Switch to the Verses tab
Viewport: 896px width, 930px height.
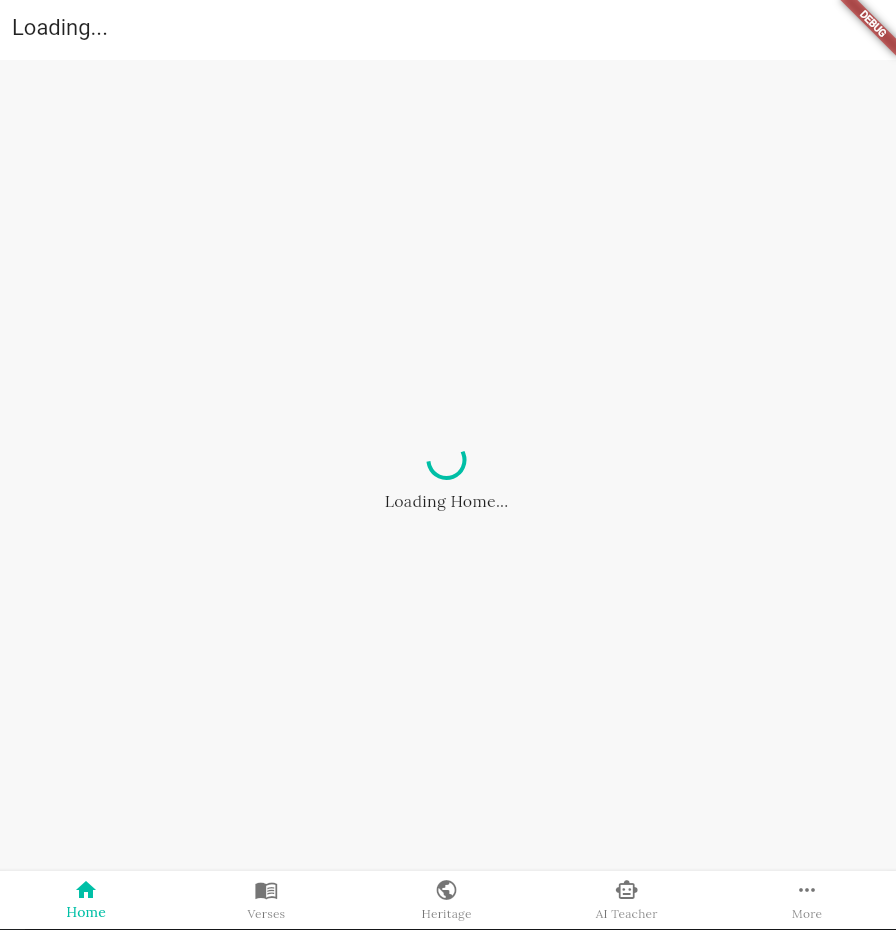tap(266, 899)
